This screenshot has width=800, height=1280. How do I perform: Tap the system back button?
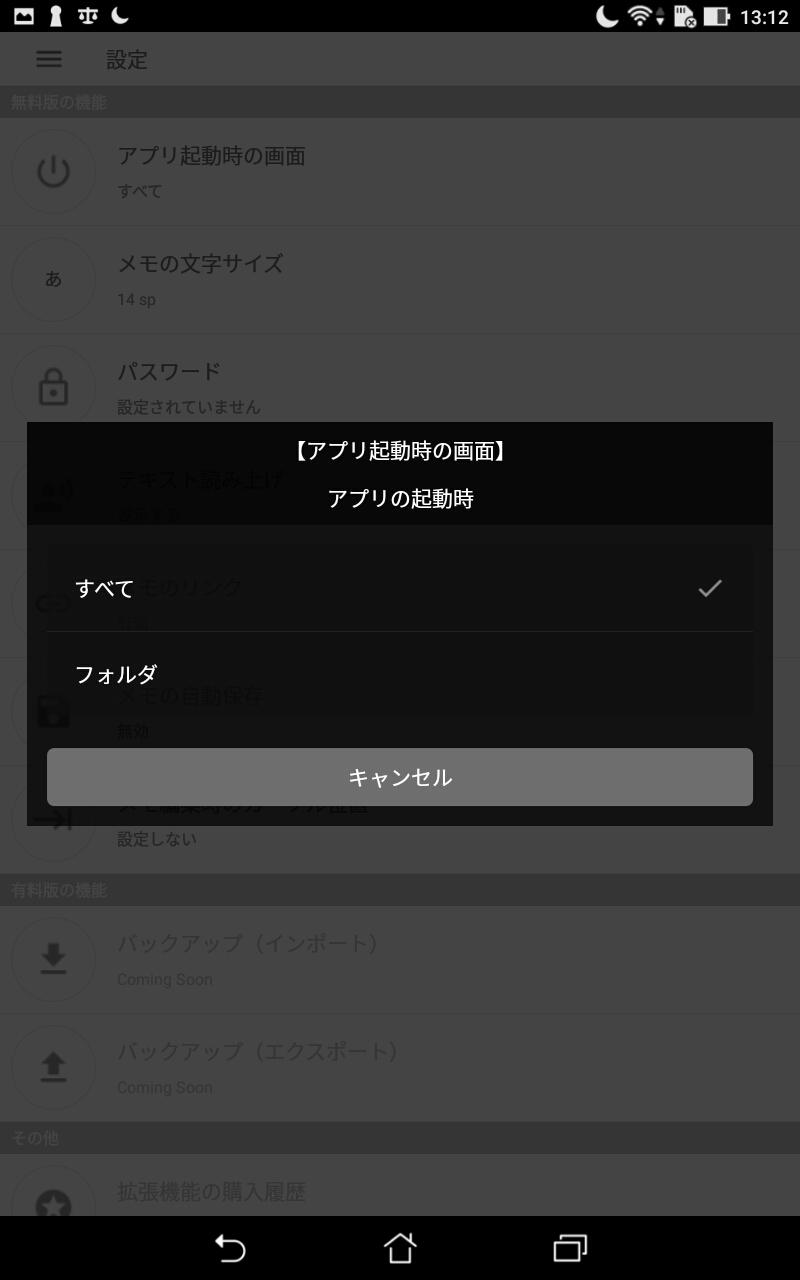click(x=230, y=1248)
